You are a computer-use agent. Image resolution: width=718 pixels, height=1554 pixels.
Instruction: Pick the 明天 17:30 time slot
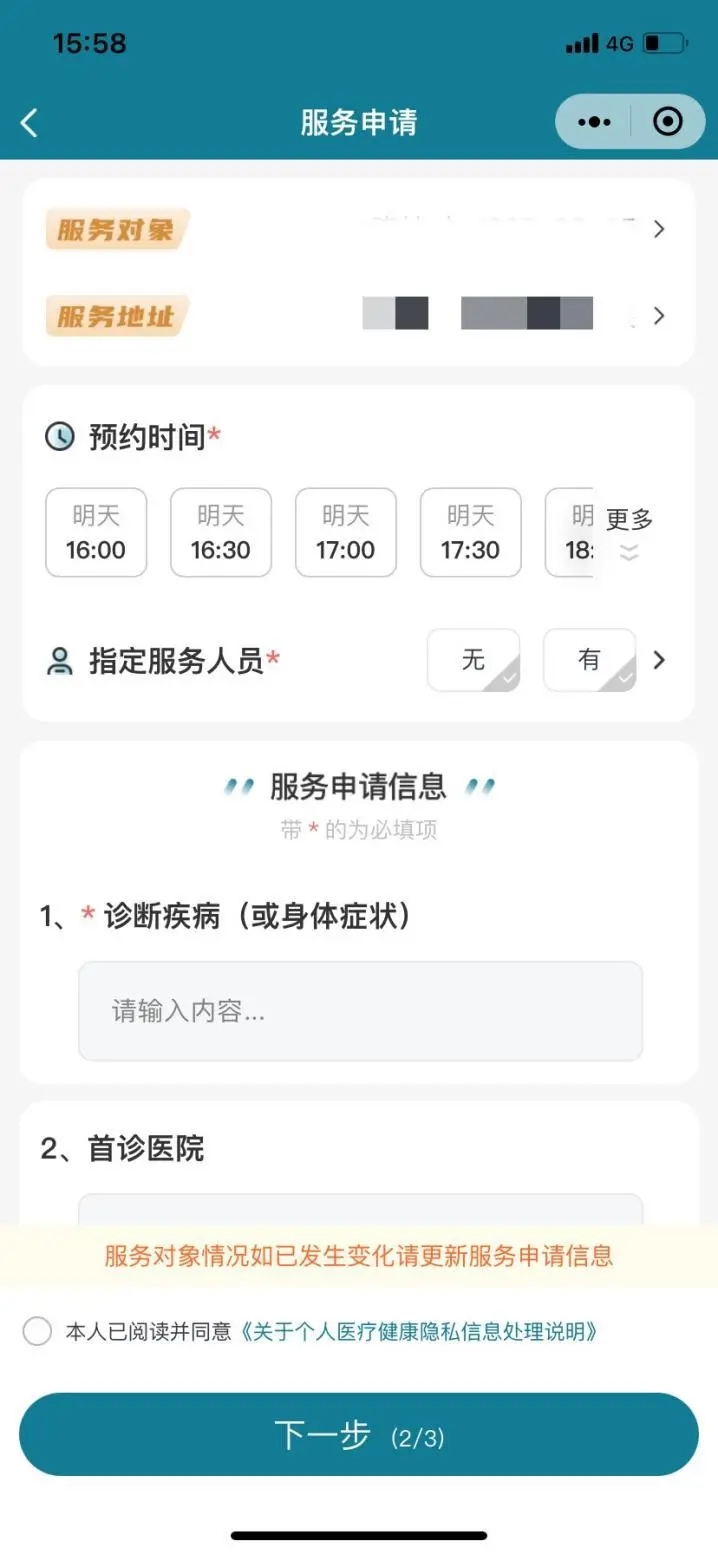471,533
